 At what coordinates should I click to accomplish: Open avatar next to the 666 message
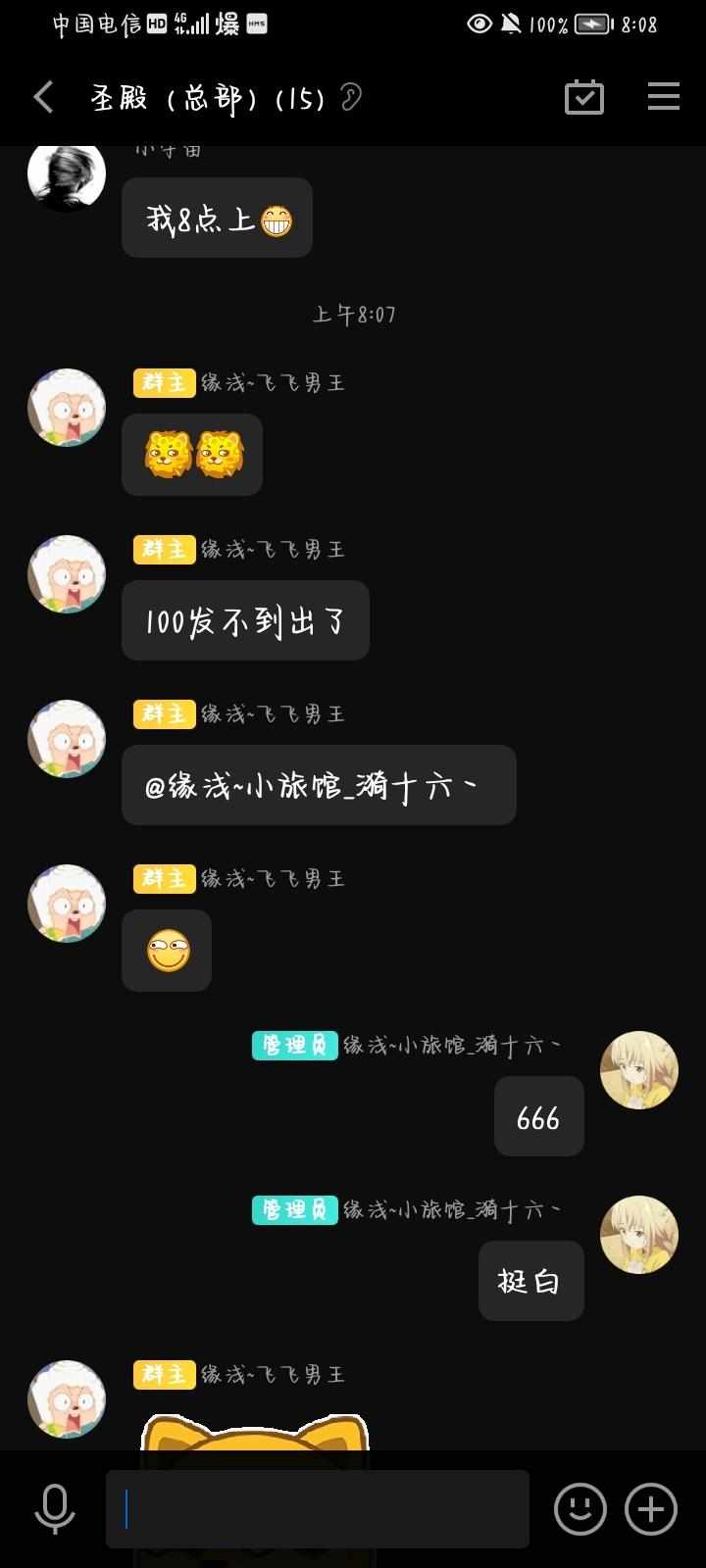coord(639,1070)
